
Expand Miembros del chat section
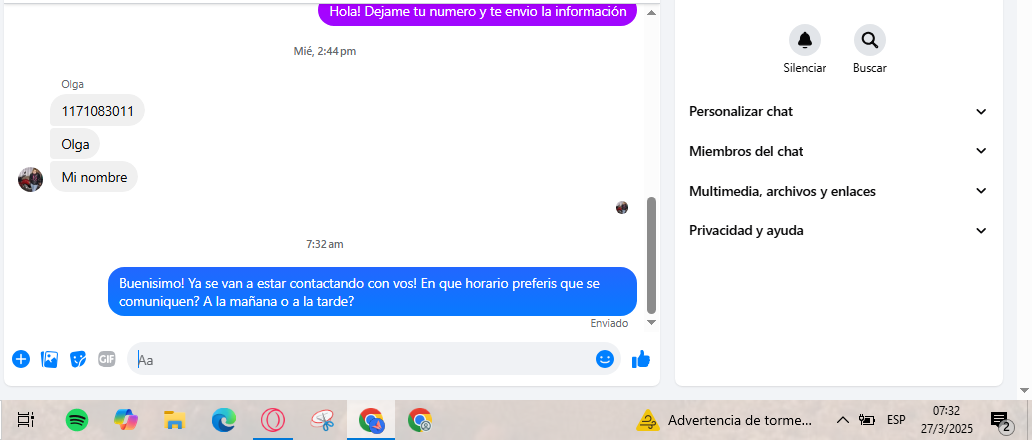point(838,151)
